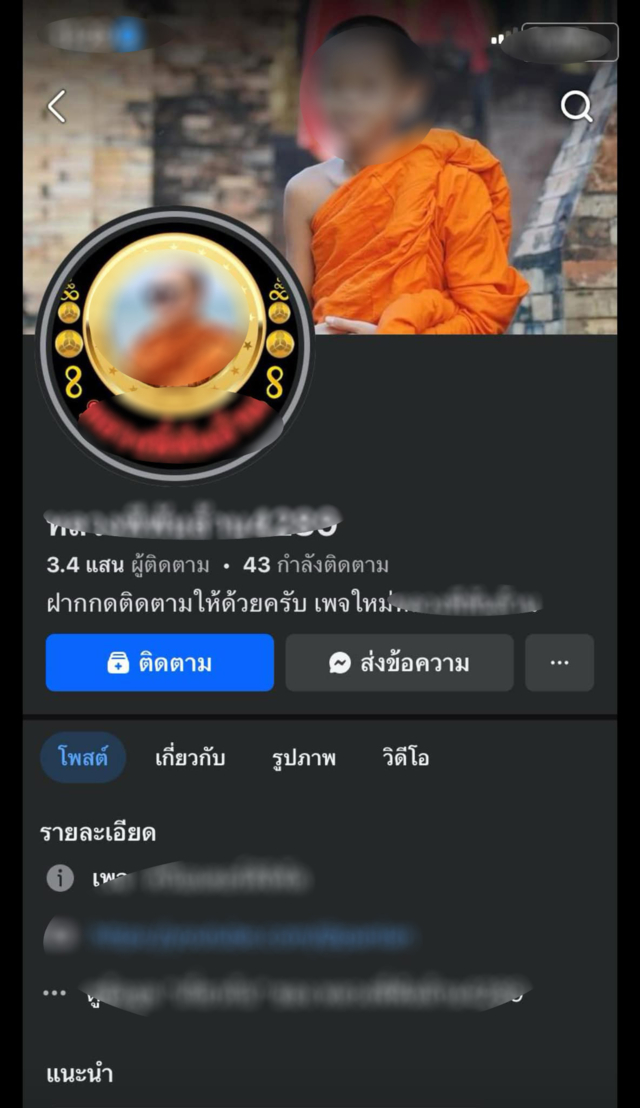Open search with the magnifier icon
This screenshot has width=640, height=1108.
pos(576,106)
